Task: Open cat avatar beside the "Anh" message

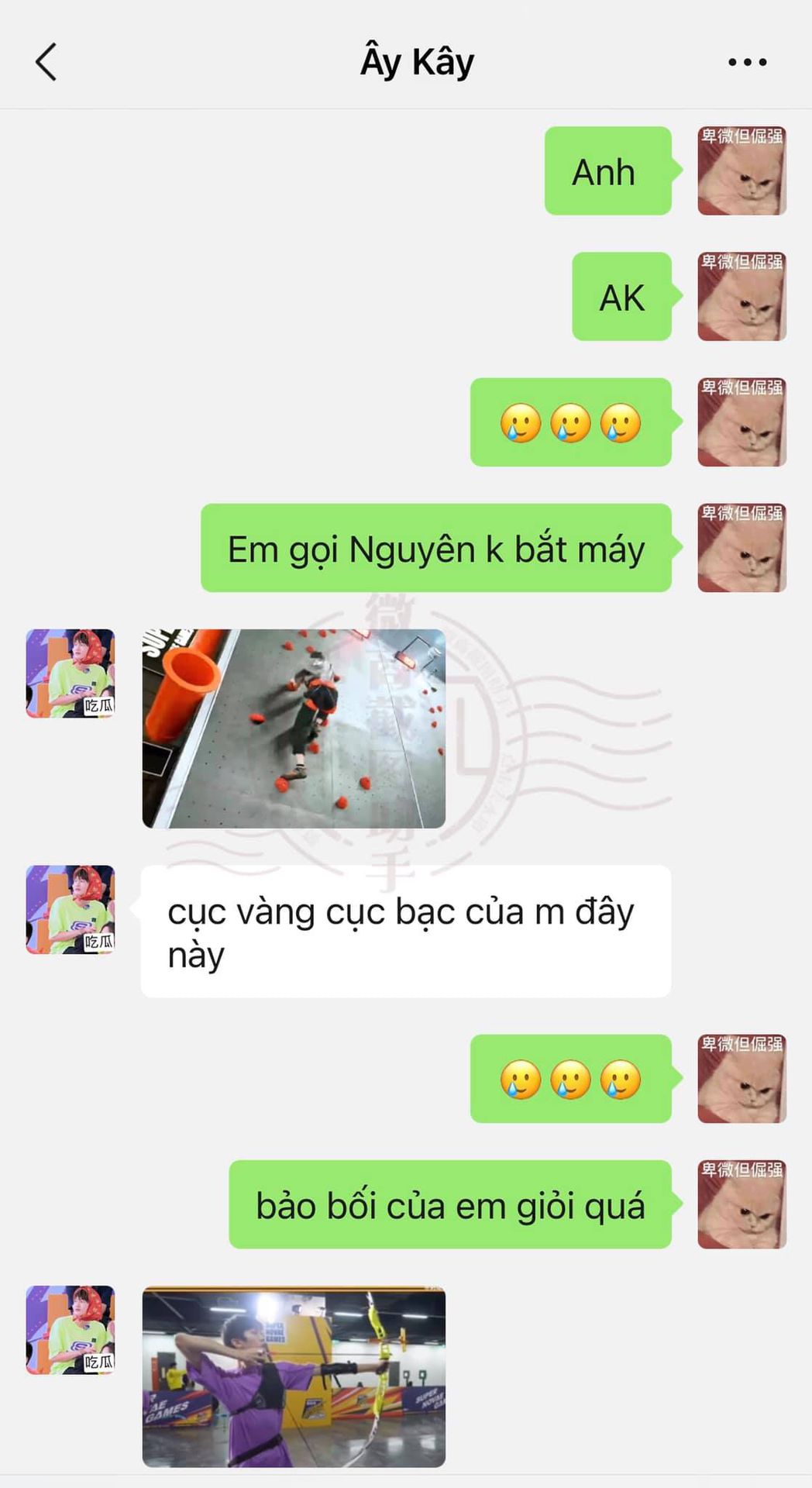Action: tap(741, 170)
